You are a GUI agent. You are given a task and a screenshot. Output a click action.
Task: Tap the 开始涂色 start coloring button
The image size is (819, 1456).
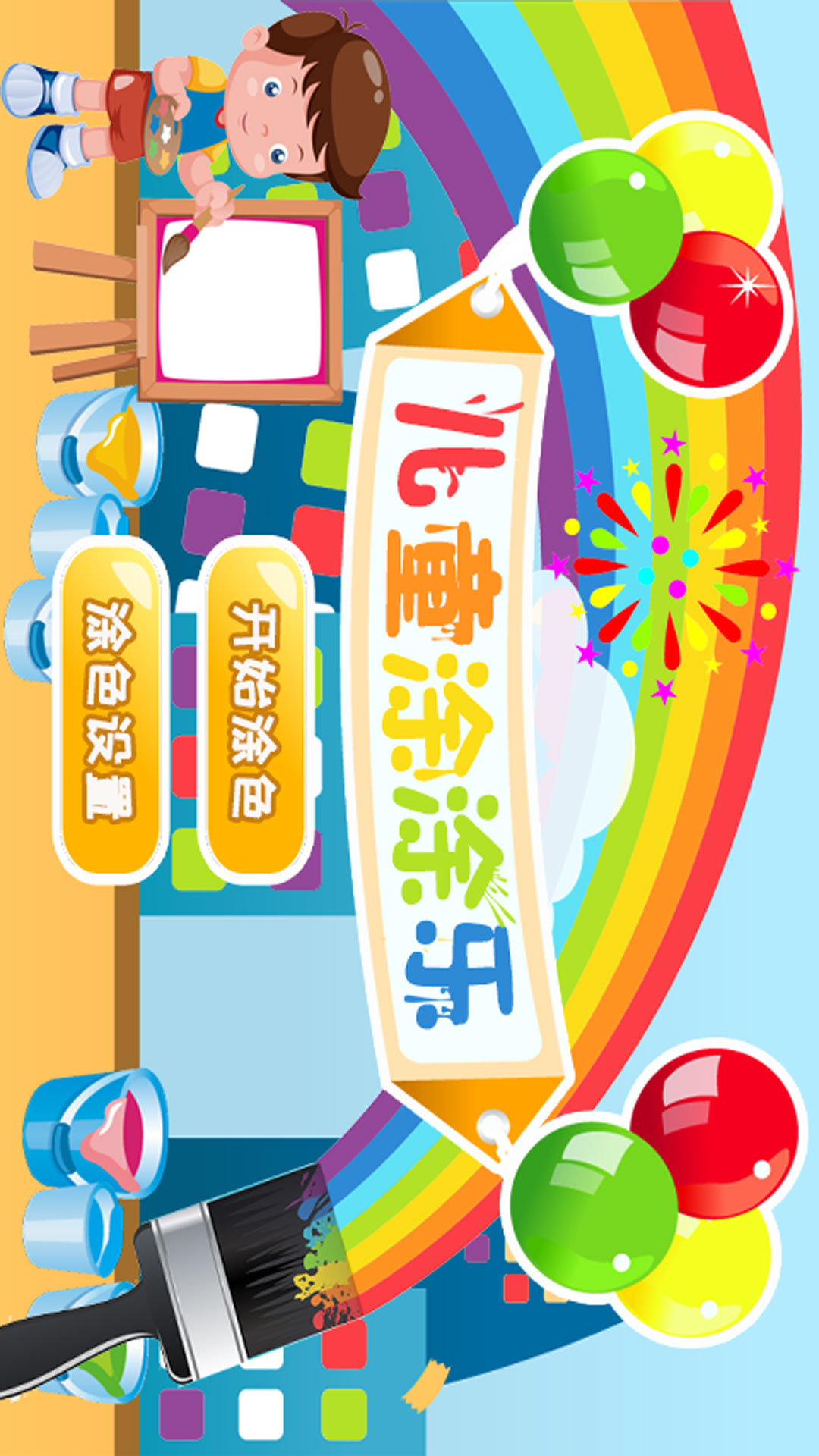tap(256, 710)
